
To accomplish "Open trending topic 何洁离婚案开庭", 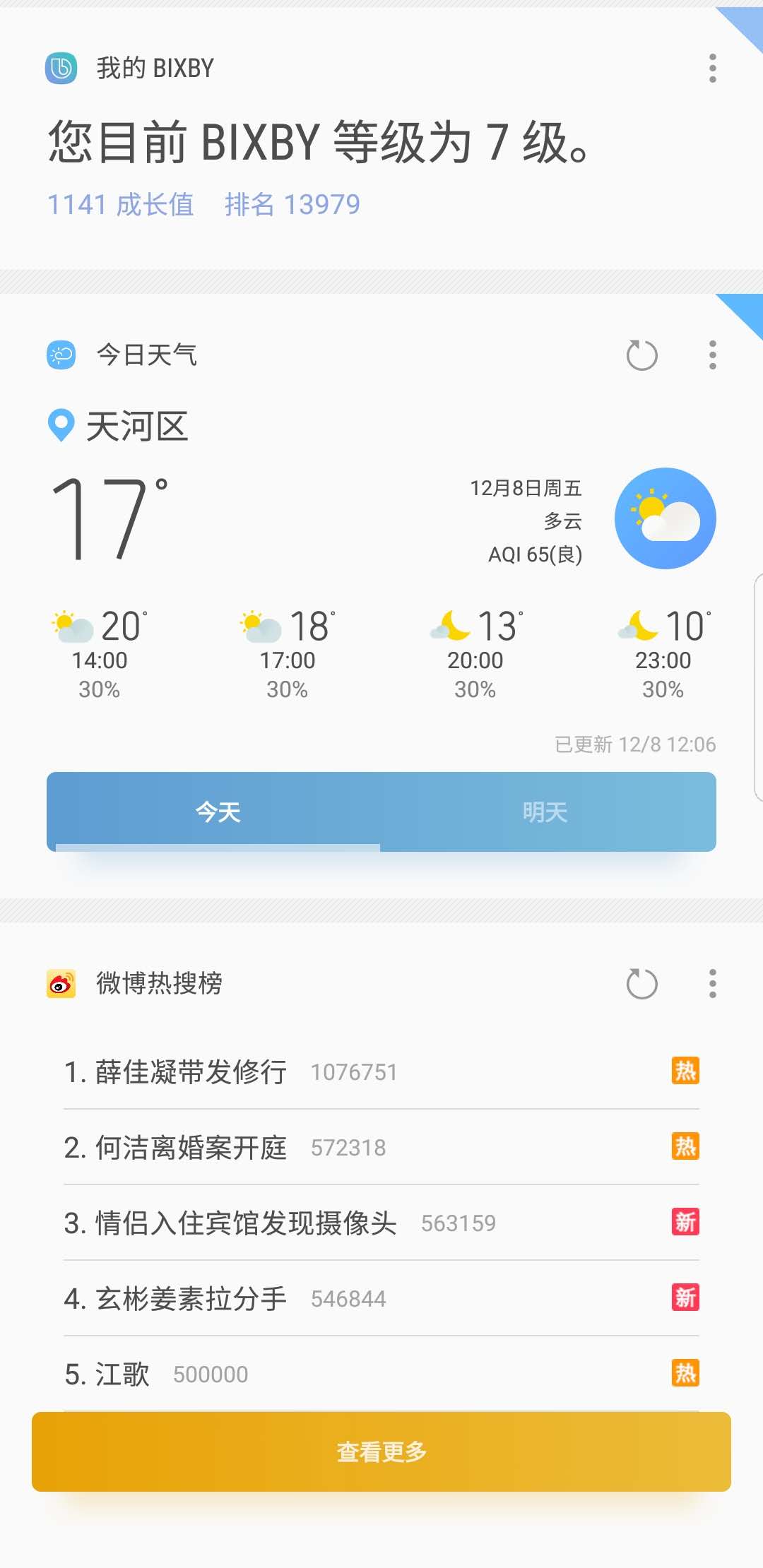I will [x=381, y=1148].
